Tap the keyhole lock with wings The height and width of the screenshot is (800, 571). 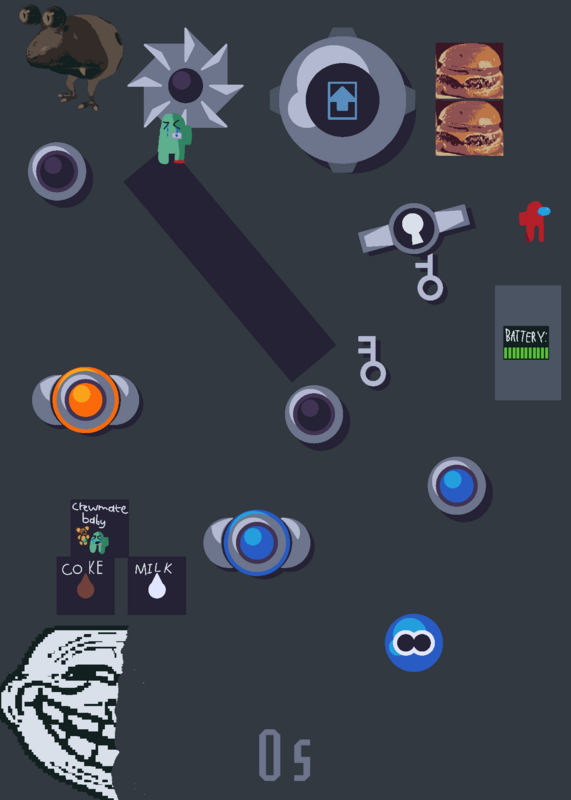point(414,228)
